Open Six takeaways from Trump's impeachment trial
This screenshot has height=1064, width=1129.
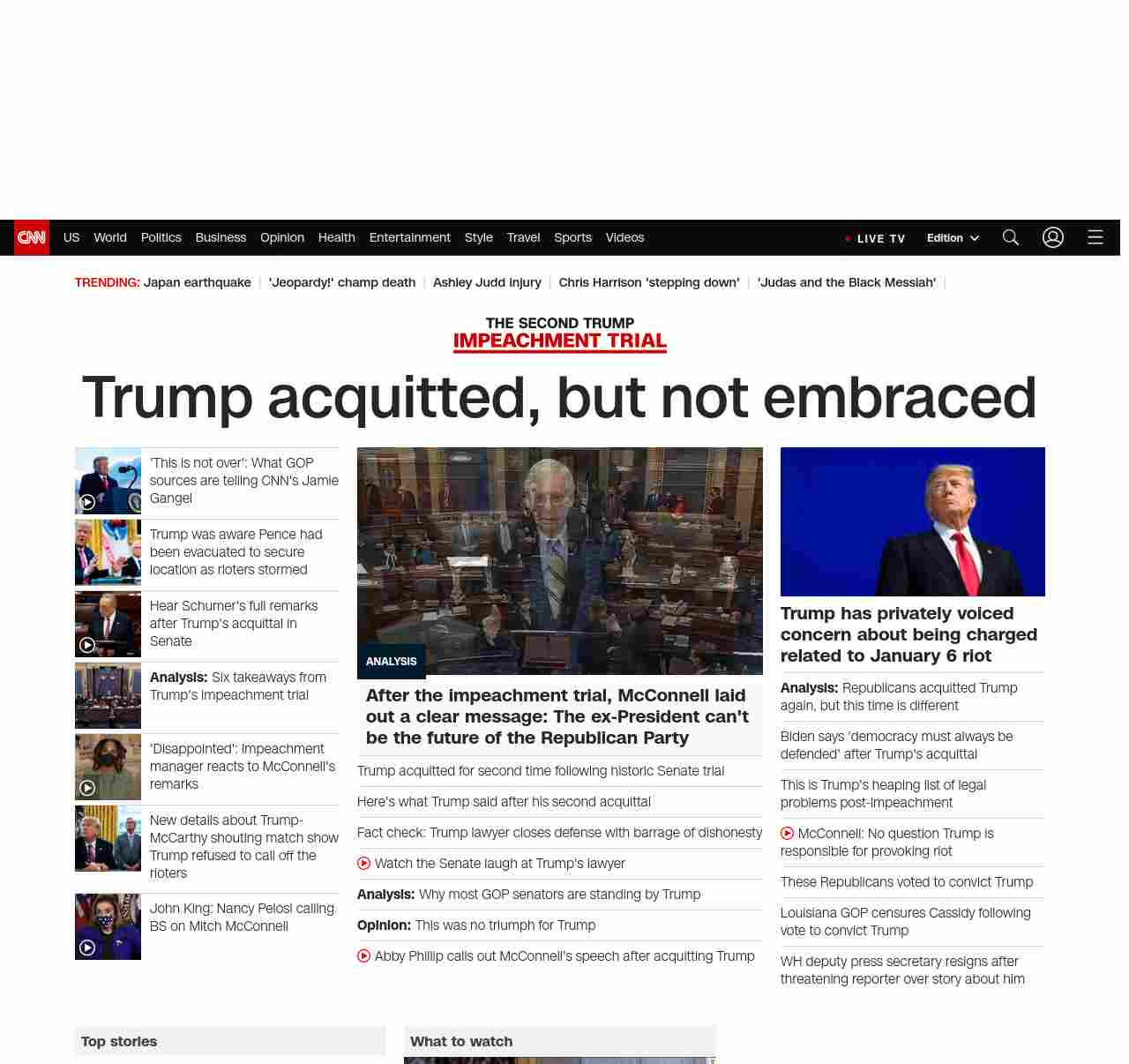click(237, 686)
